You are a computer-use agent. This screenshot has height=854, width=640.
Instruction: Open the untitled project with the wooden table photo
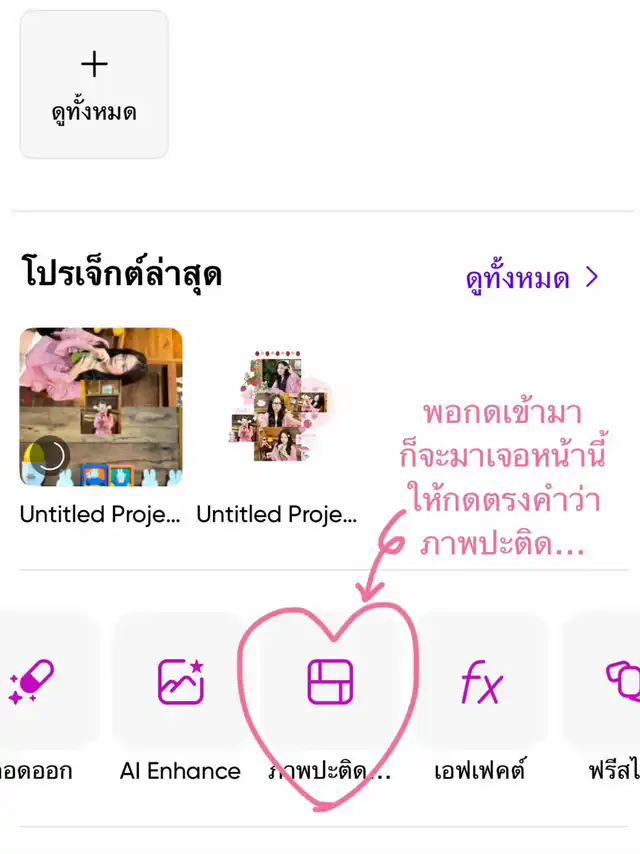tap(101, 407)
